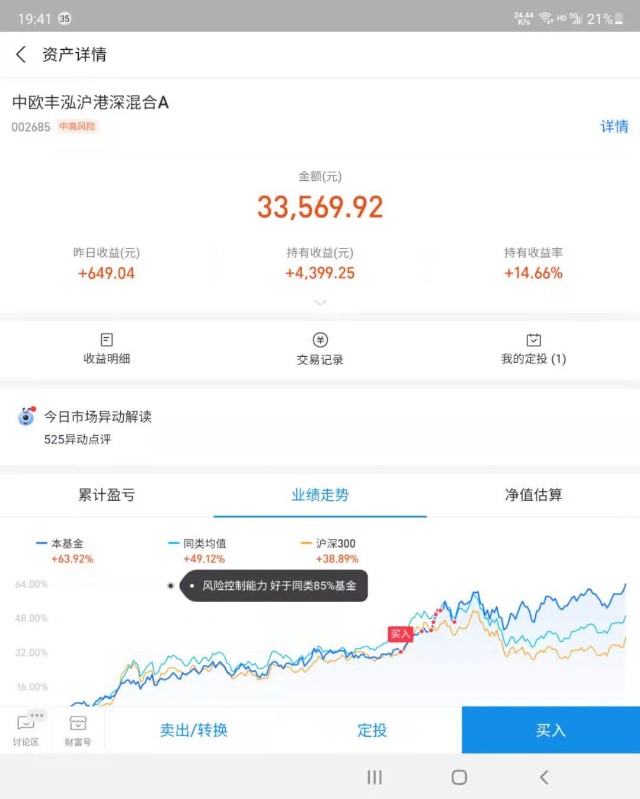Open the 详情 link for this fund
640x799 pixels.
pos(614,127)
